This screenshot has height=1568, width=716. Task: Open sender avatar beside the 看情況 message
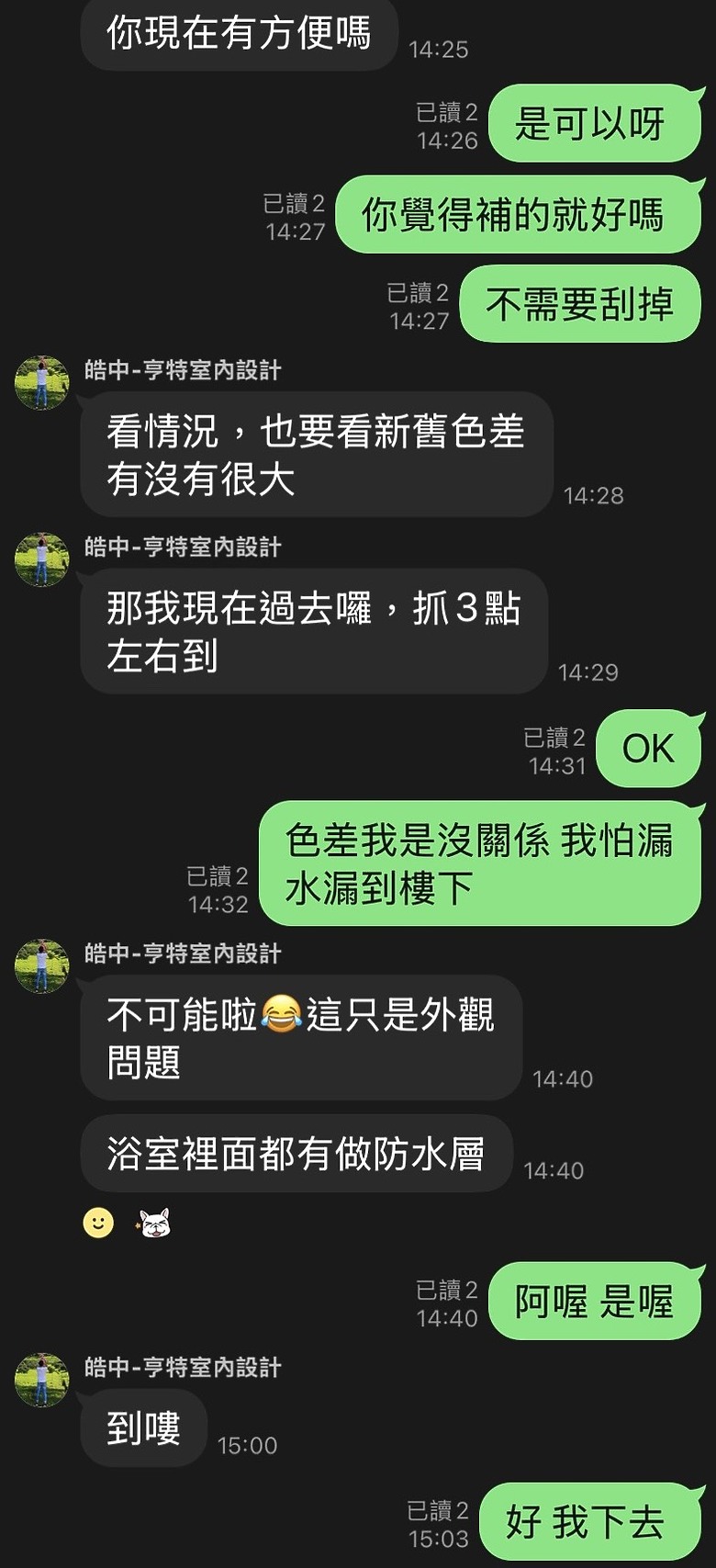[x=42, y=382]
